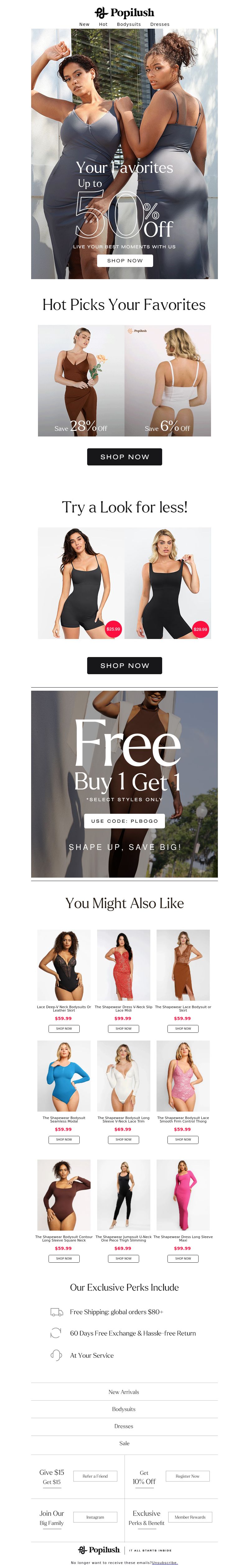Open the New link in the header menu

(x=84, y=24)
